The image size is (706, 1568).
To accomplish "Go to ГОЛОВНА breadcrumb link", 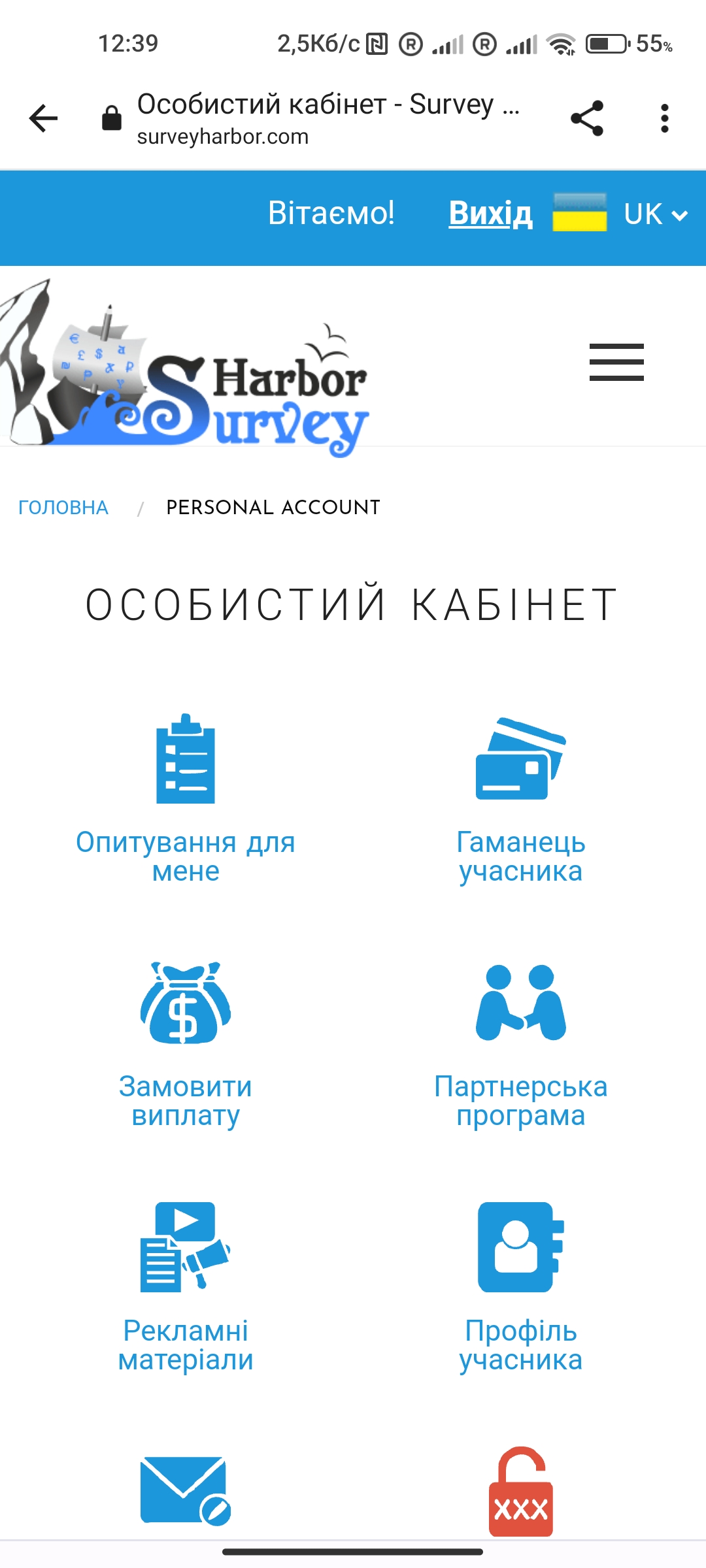I will pyautogui.click(x=63, y=508).
